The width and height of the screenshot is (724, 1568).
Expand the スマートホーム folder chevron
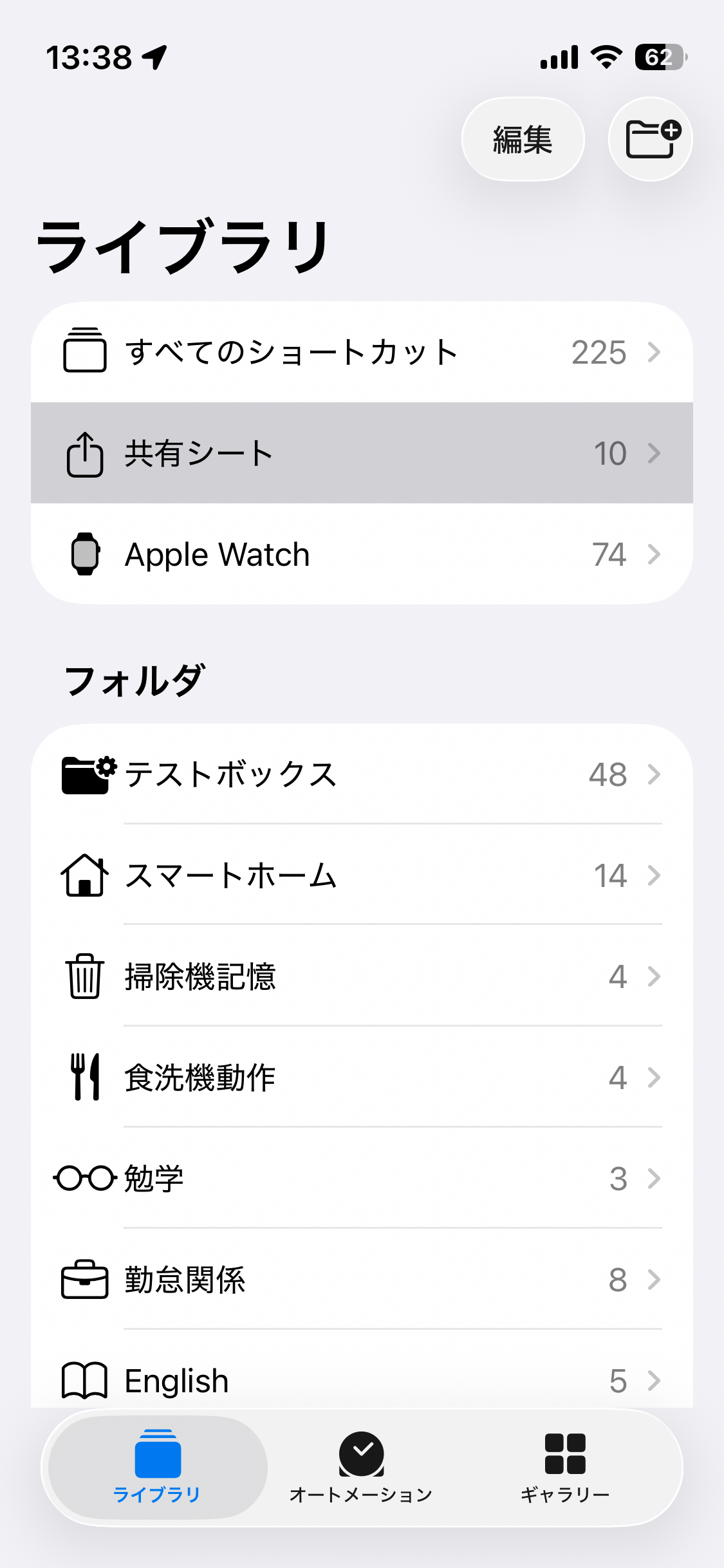click(x=654, y=875)
